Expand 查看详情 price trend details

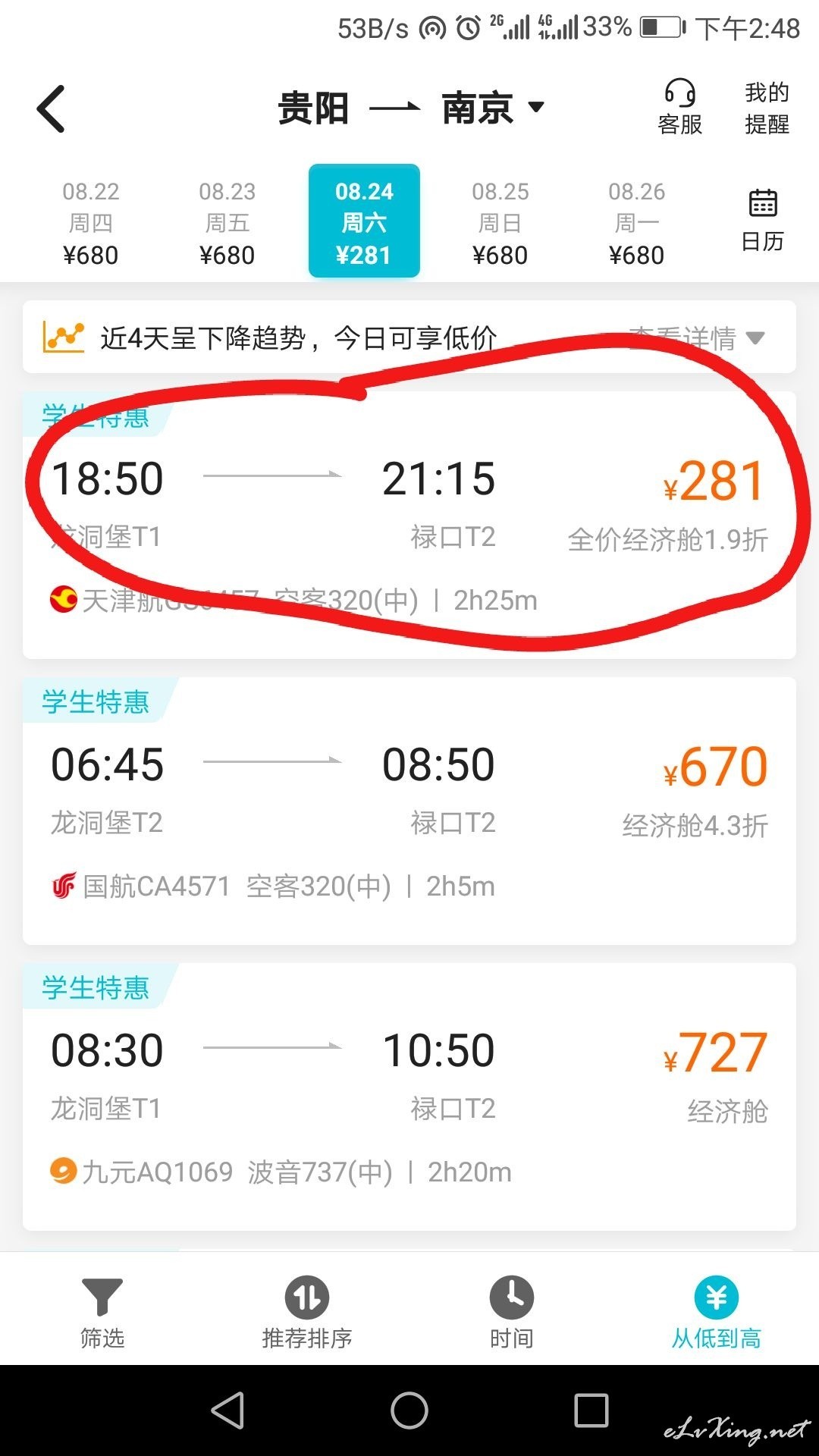tap(696, 337)
